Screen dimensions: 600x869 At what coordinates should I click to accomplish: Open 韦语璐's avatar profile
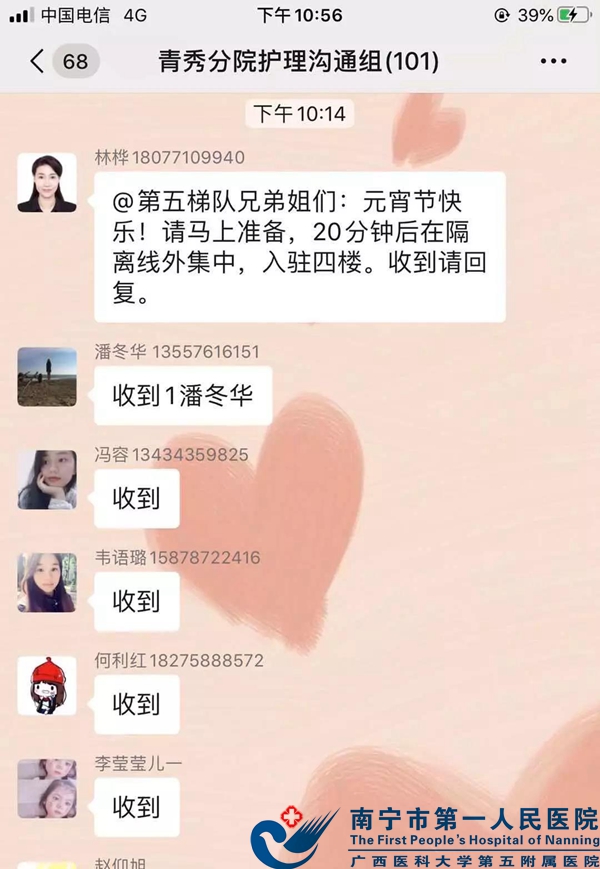(47, 583)
